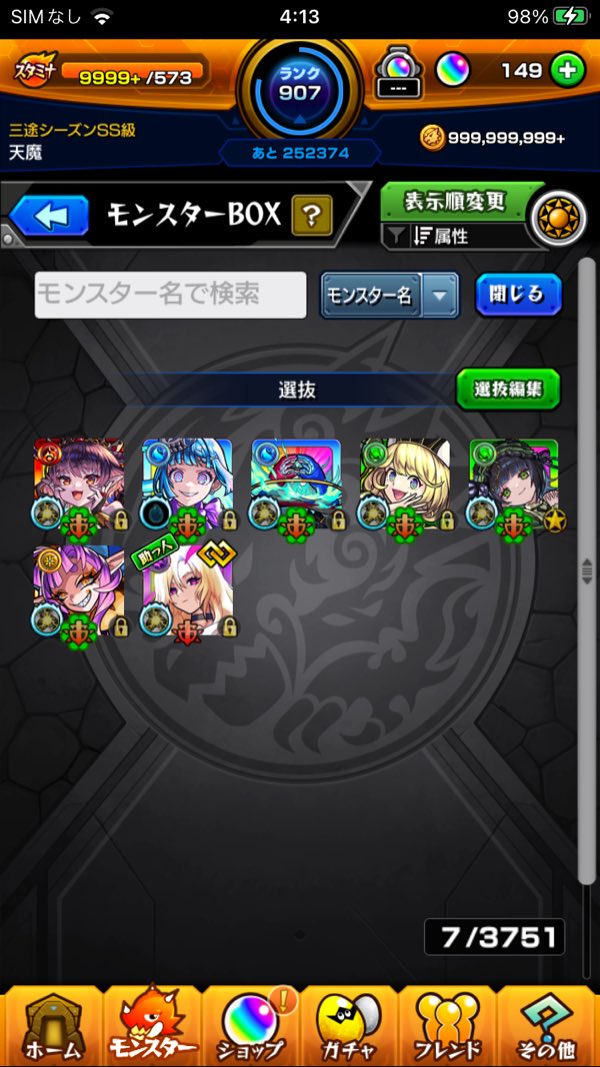The width and height of the screenshot is (600, 1067).
Task: Switch to the その他 tab
Action: pos(548,1027)
